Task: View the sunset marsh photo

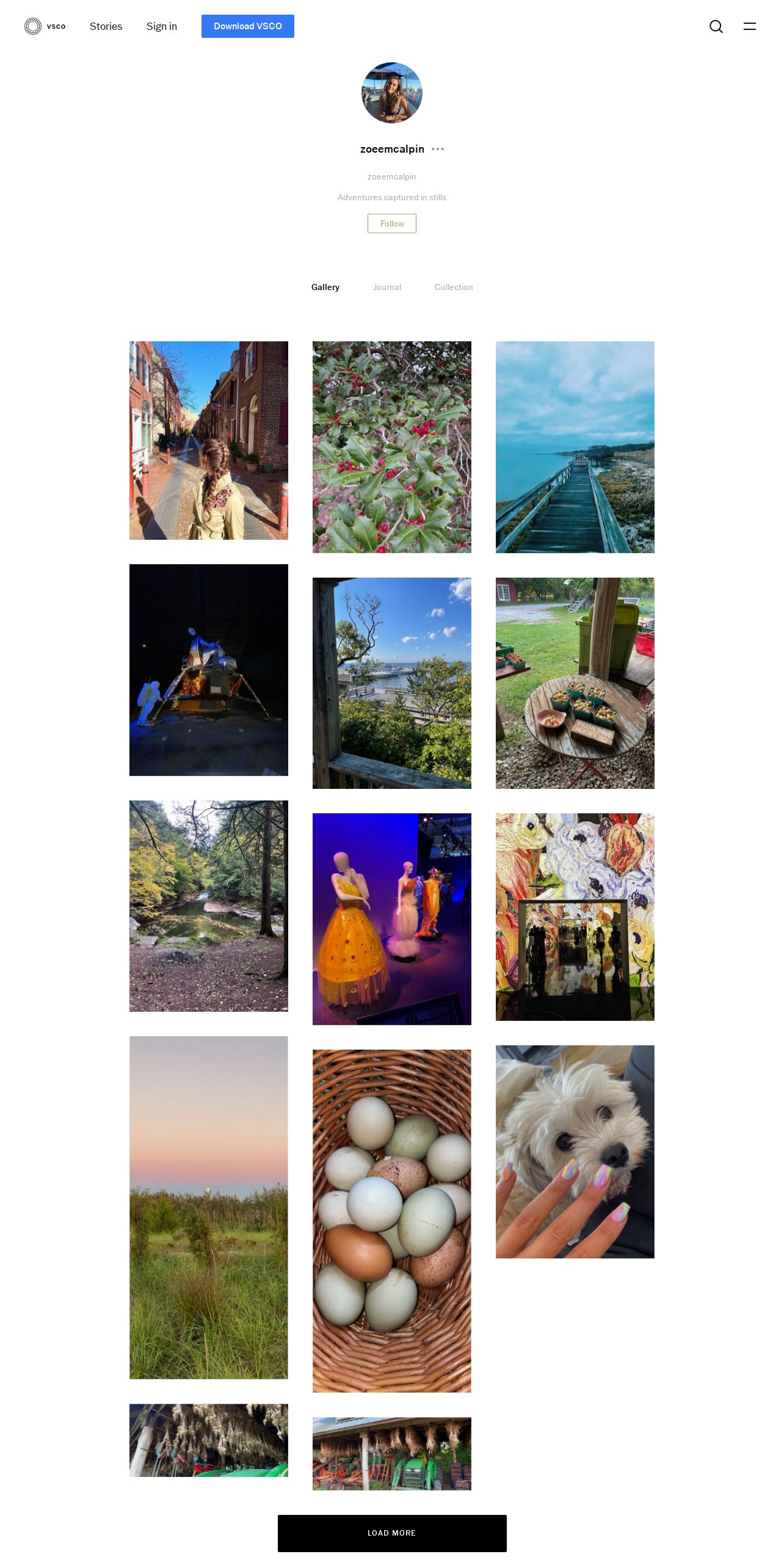Action: click(209, 1208)
